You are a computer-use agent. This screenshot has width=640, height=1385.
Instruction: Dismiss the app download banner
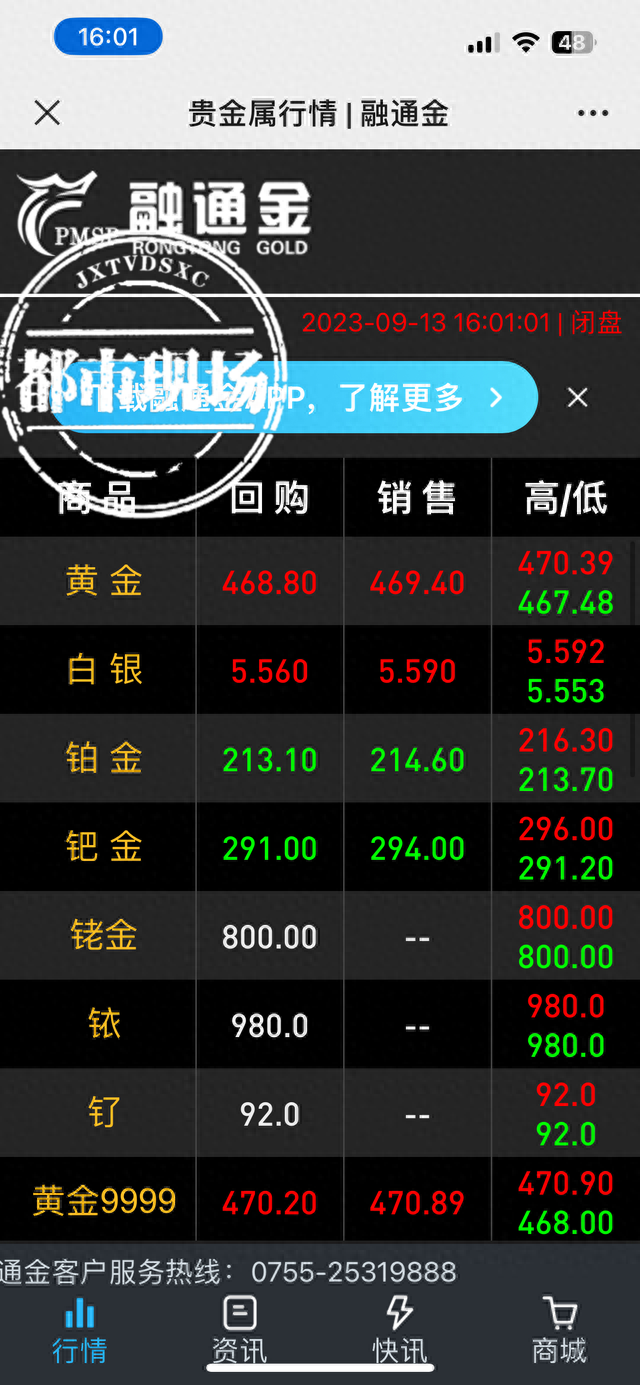pos(577,398)
